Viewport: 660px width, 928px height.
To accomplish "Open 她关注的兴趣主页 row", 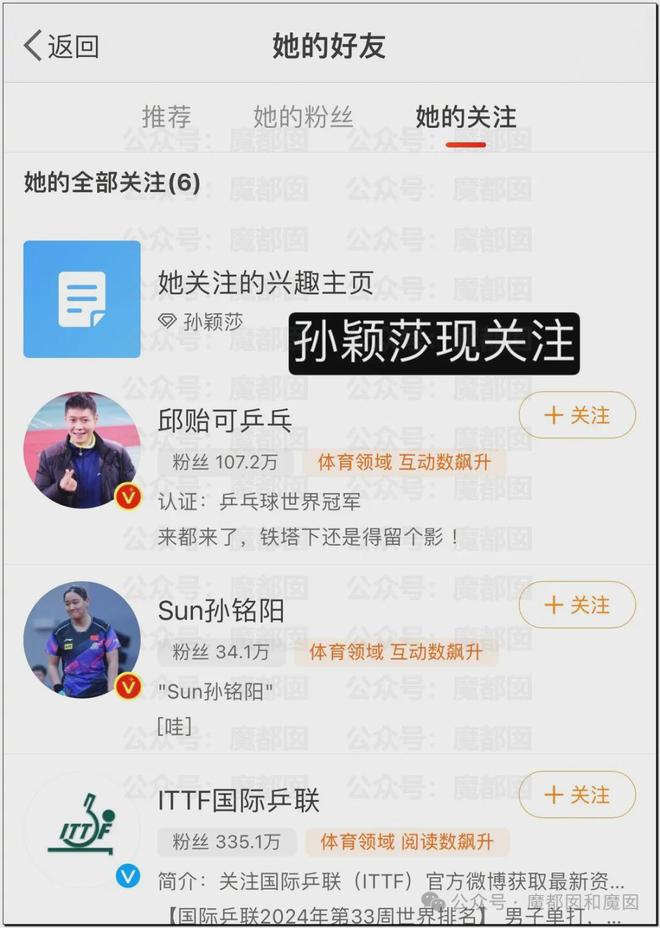I will pos(265,284).
